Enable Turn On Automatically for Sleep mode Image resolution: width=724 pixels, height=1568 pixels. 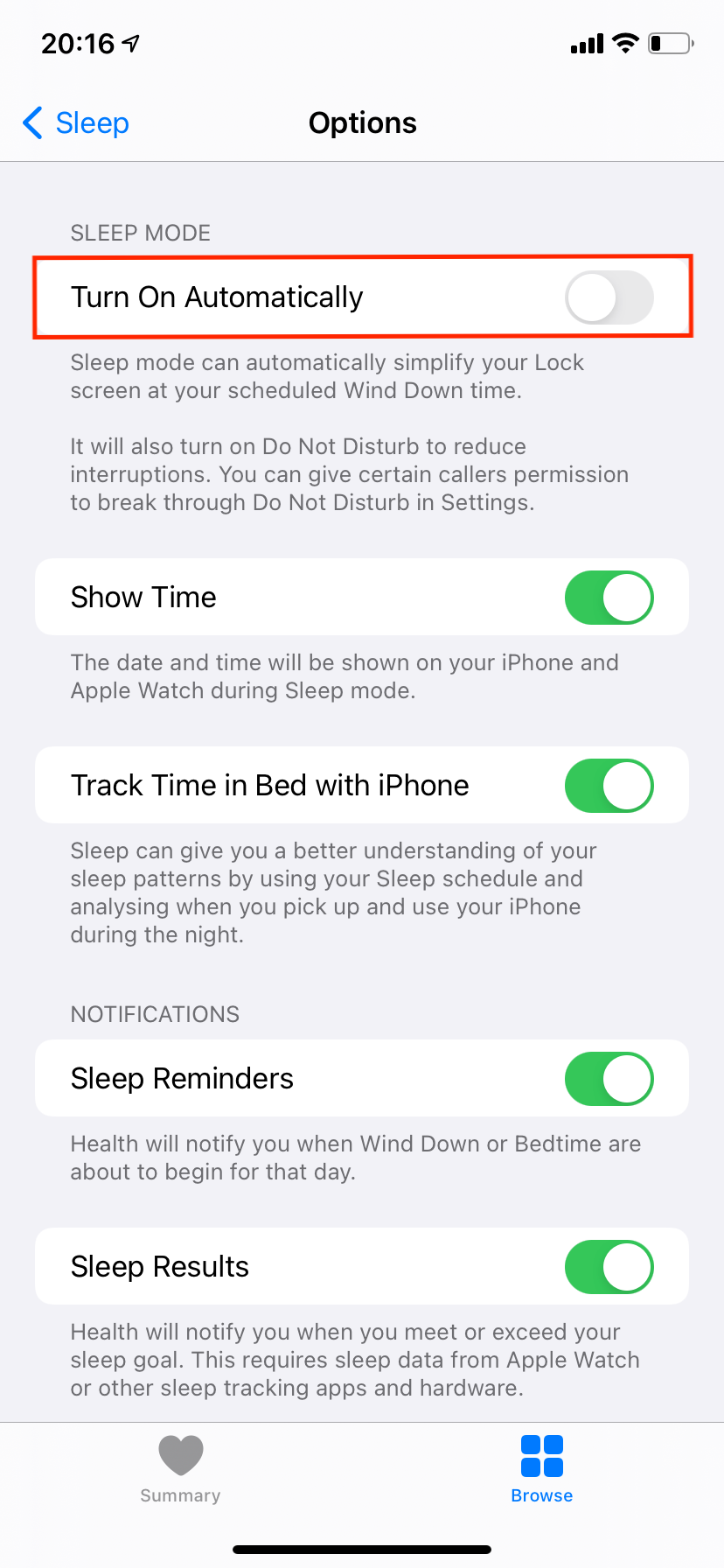tap(609, 297)
